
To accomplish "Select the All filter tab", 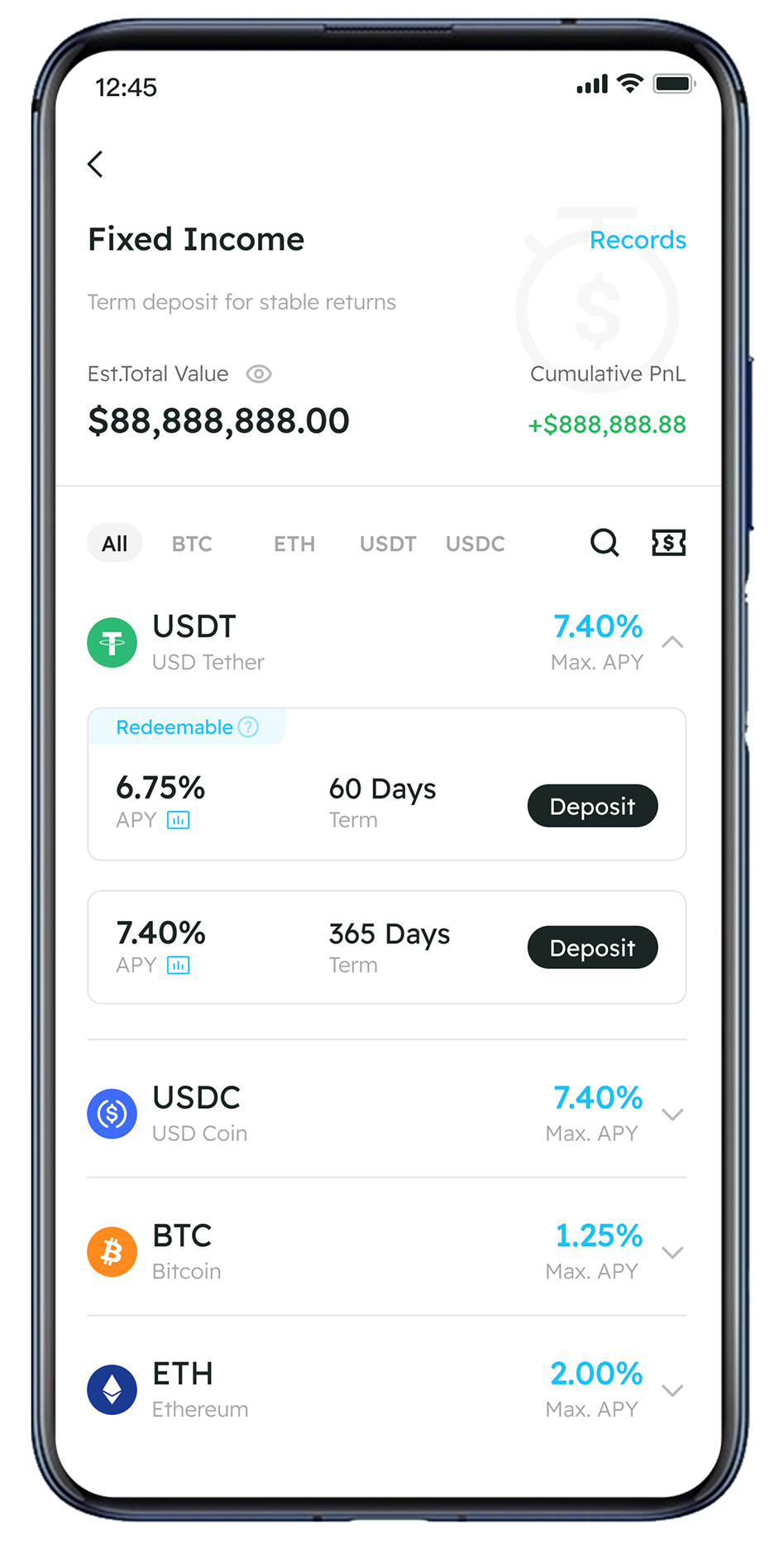I will coord(114,544).
